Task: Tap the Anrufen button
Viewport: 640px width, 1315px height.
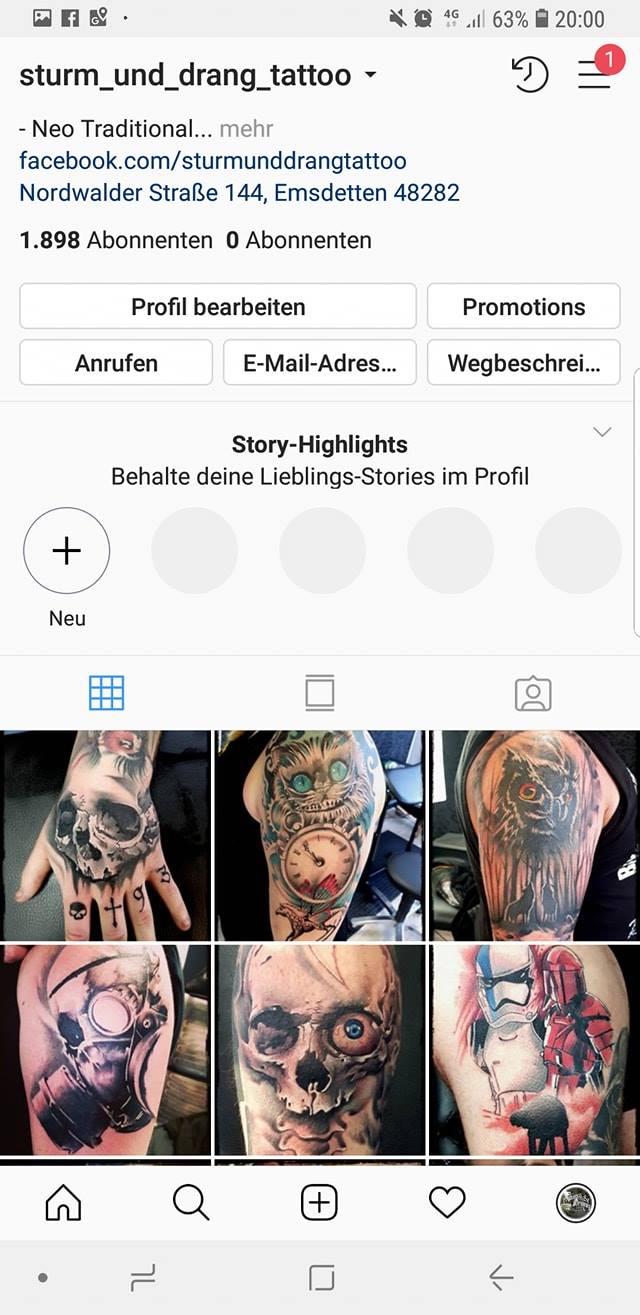Action: pos(116,363)
